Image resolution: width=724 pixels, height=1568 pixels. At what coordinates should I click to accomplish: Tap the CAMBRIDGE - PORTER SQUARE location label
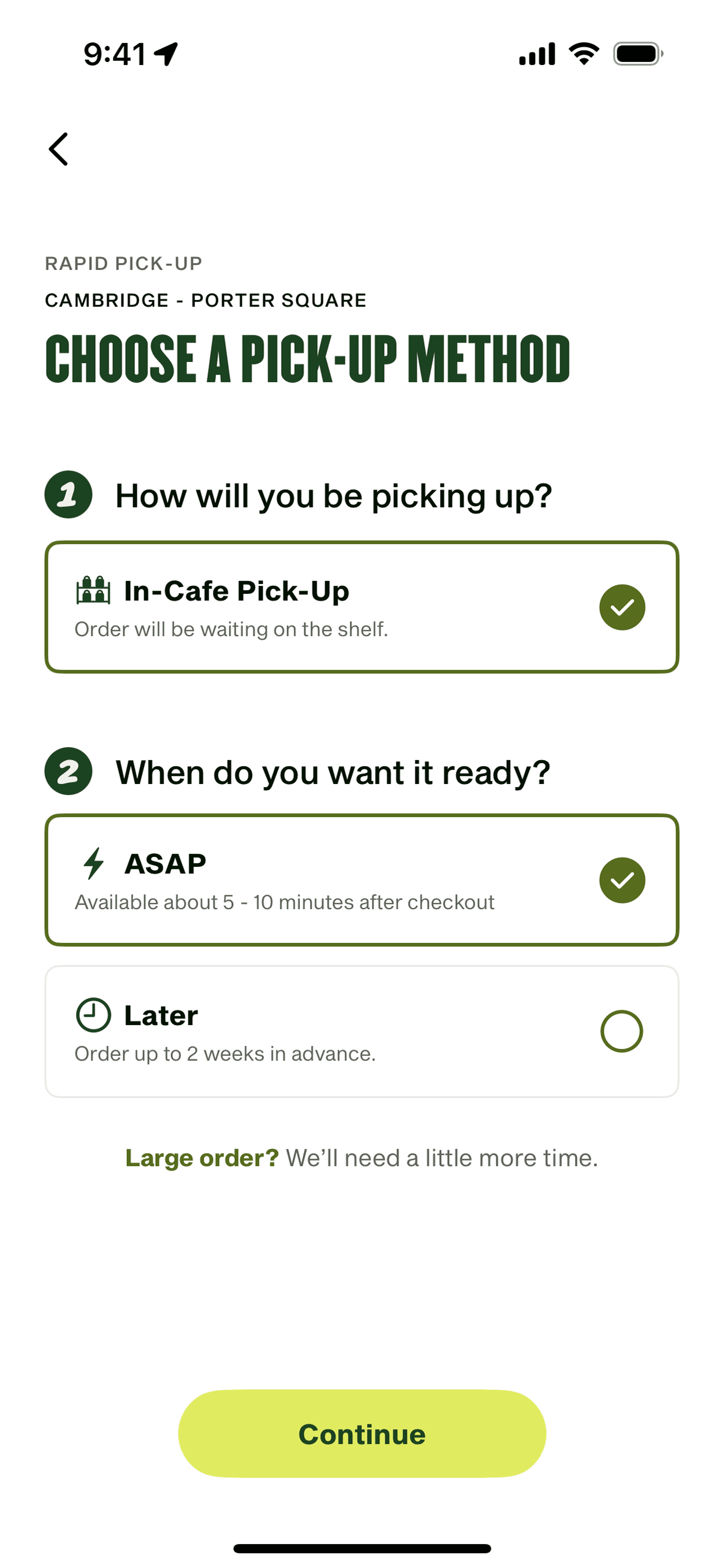[x=205, y=300]
